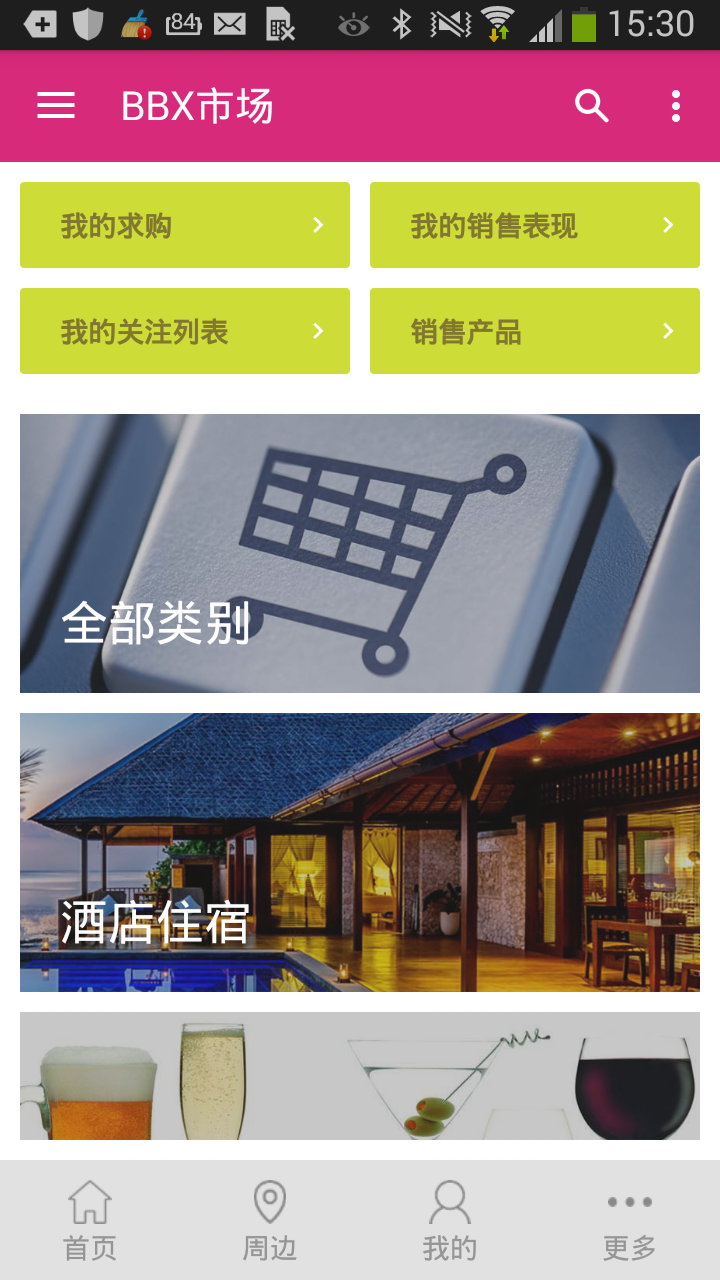Viewport: 720px width, 1280px height.
Task: Open the 更多 tab
Action: pyautogui.click(x=630, y=1220)
